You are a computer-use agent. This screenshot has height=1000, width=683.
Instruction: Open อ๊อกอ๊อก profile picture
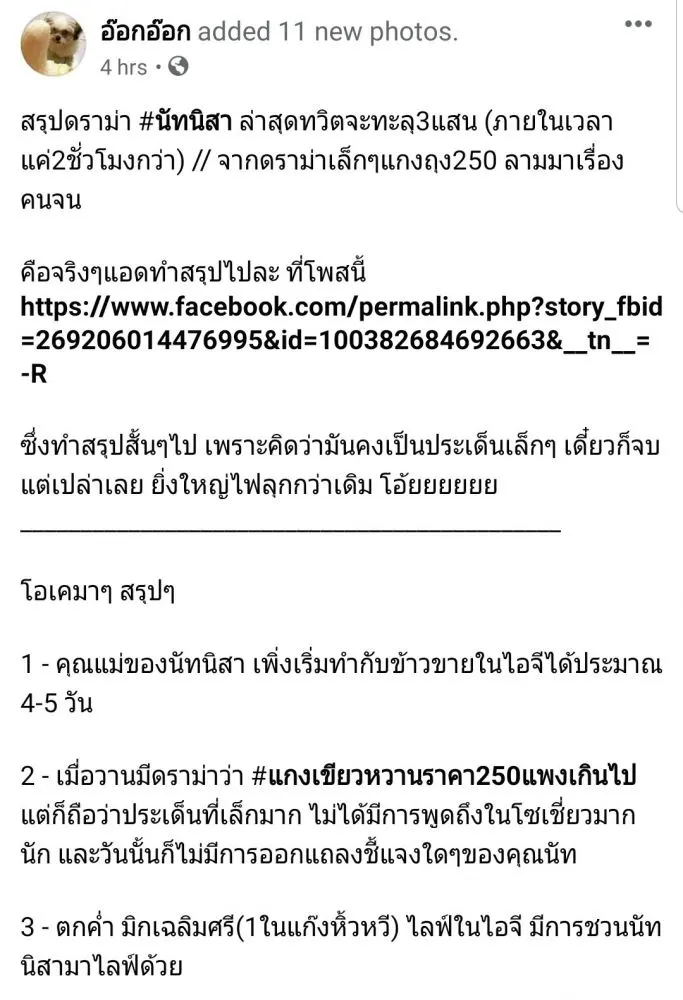pyautogui.click(x=52, y=45)
